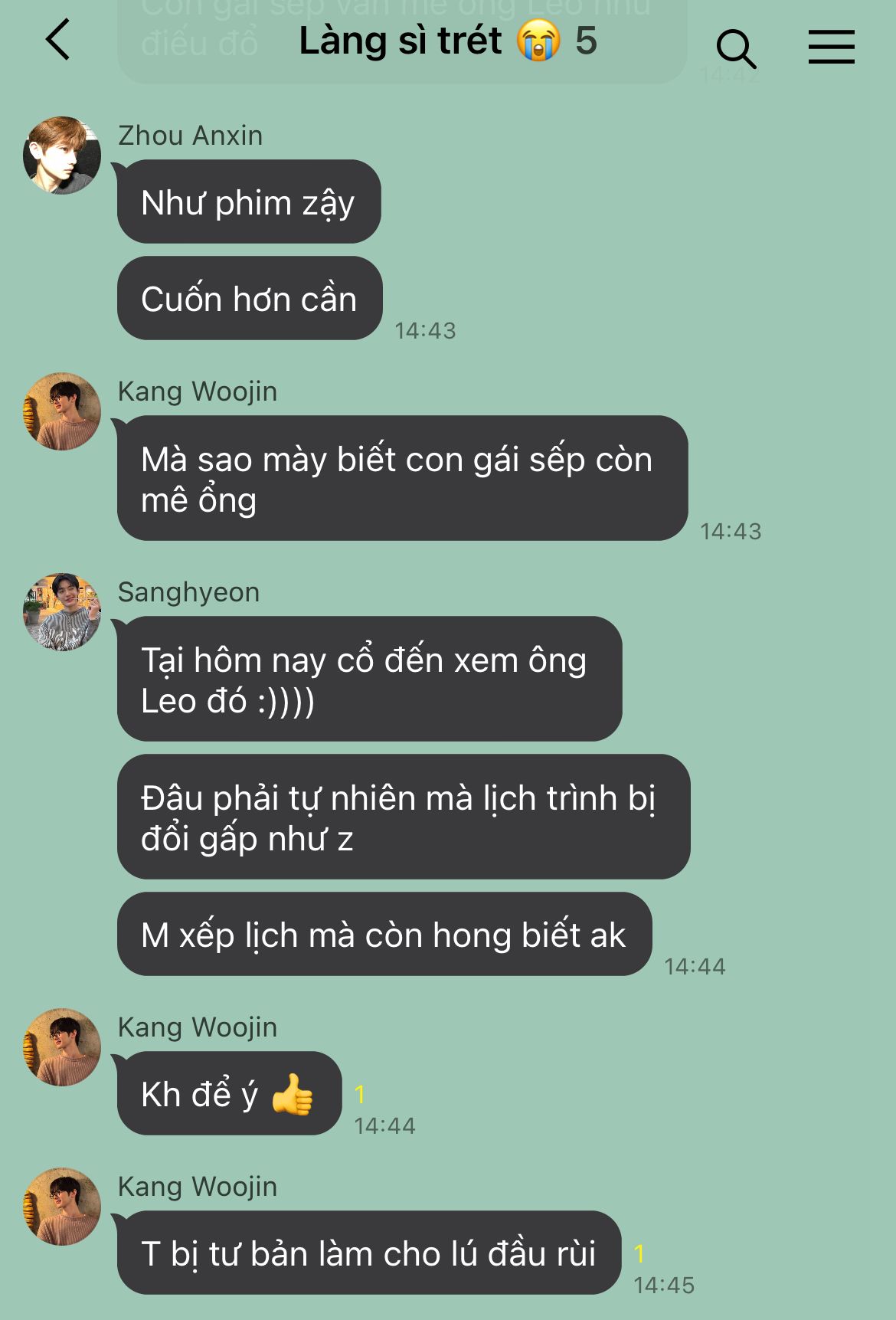
Task: Open the chat menu hamburger icon
Action: [831, 47]
